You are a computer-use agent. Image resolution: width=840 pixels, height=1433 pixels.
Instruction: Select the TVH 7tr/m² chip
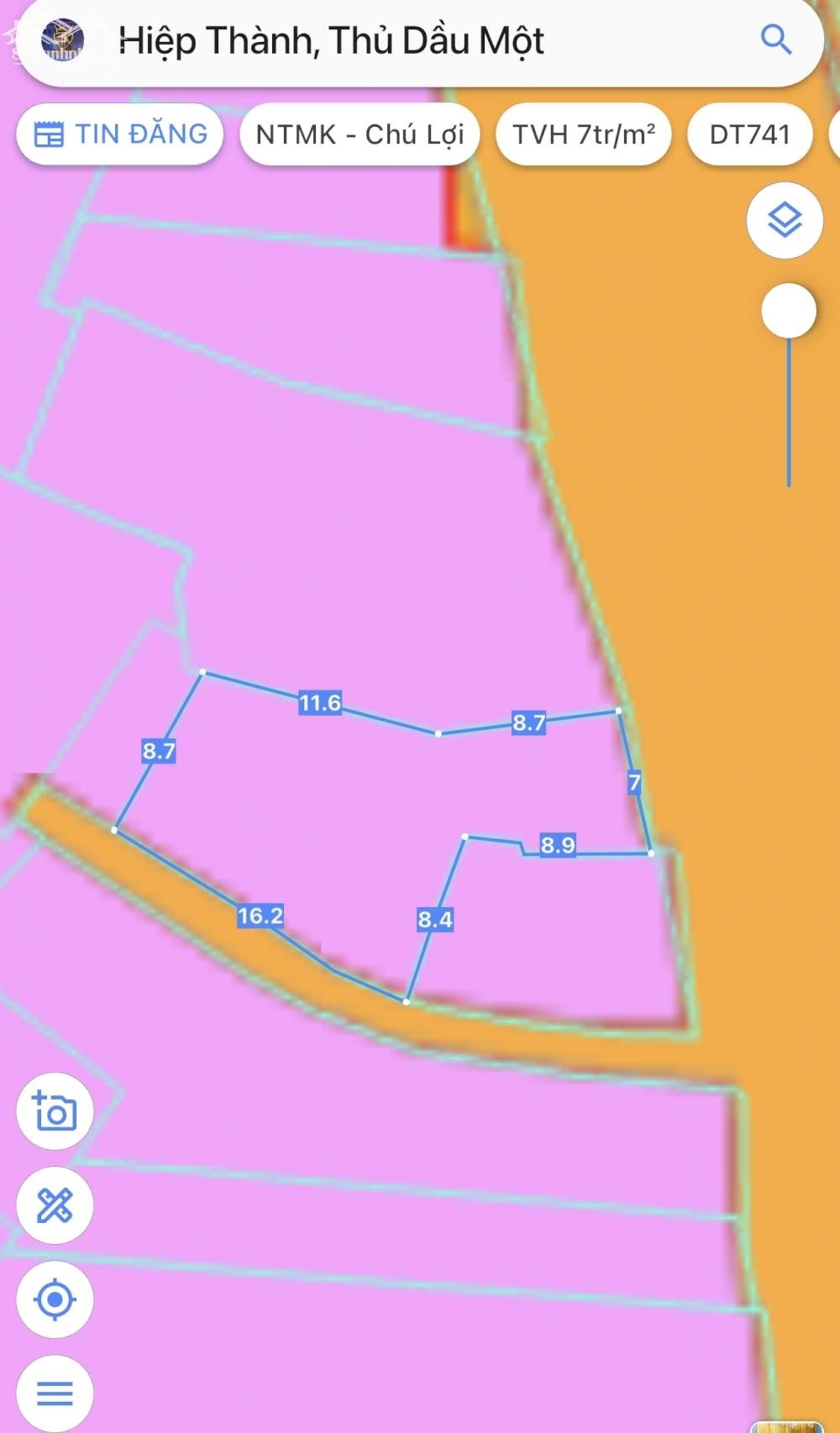click(x=584, y=134)
